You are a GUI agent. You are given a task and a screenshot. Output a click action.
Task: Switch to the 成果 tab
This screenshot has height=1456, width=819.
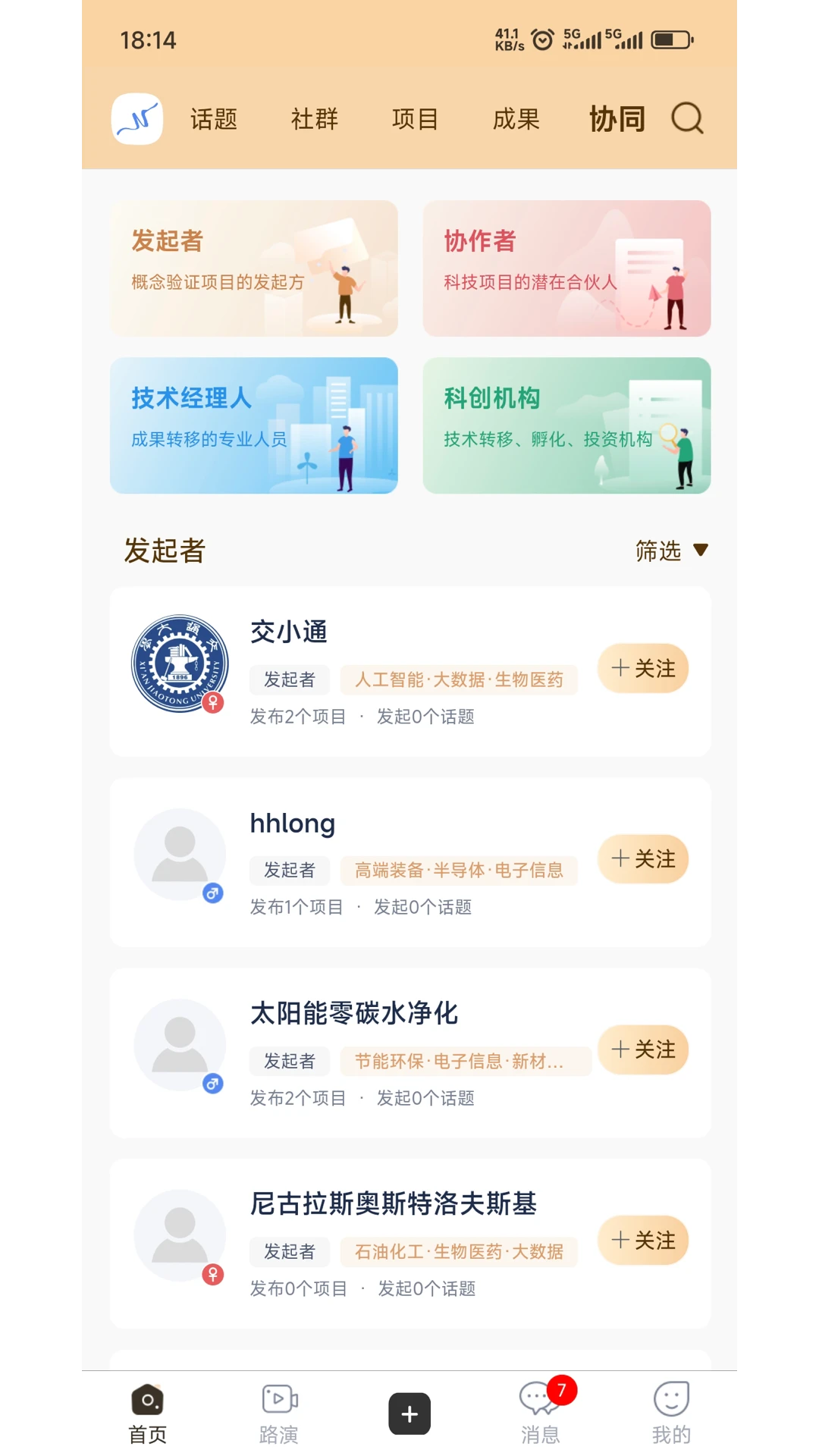pos(516,119)
